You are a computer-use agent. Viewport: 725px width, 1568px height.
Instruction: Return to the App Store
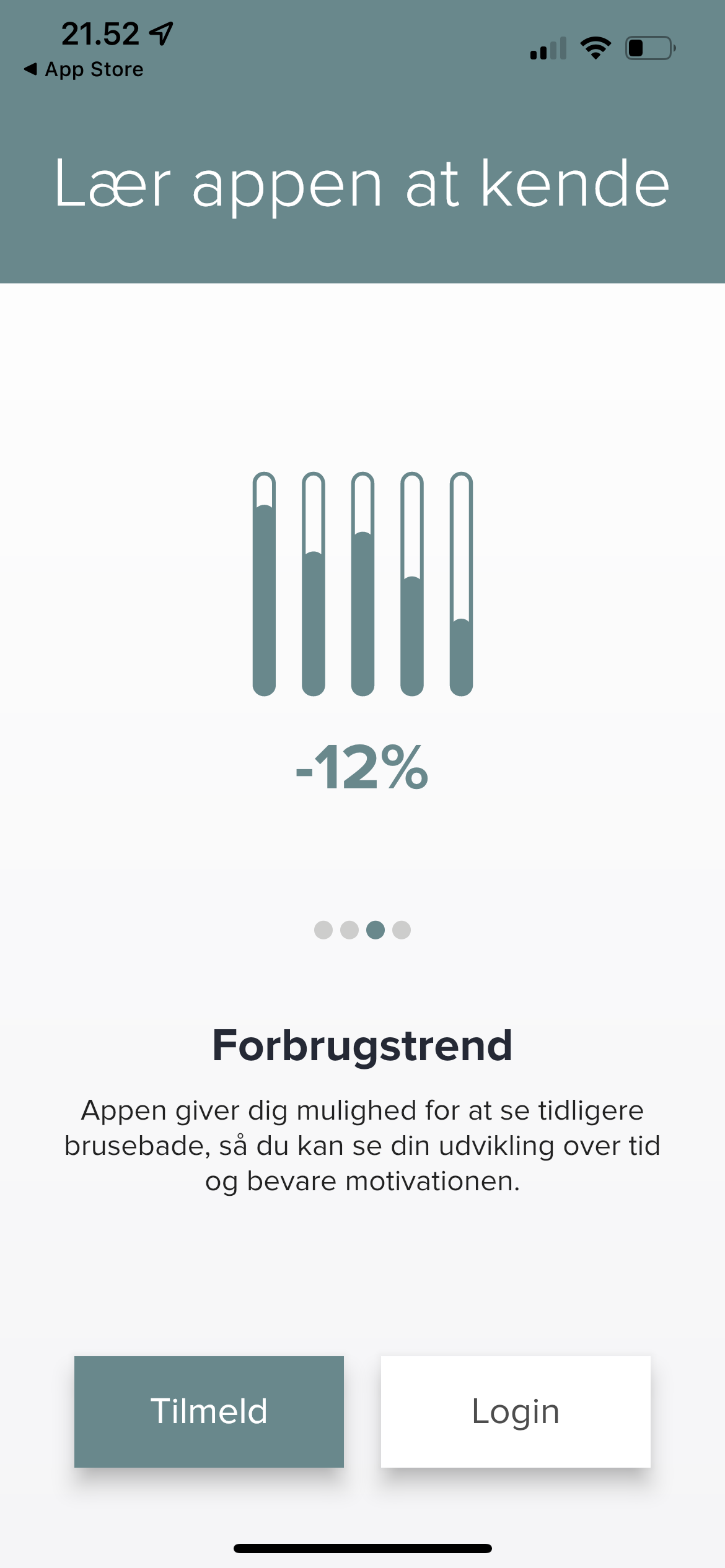[x=84, y=69]
